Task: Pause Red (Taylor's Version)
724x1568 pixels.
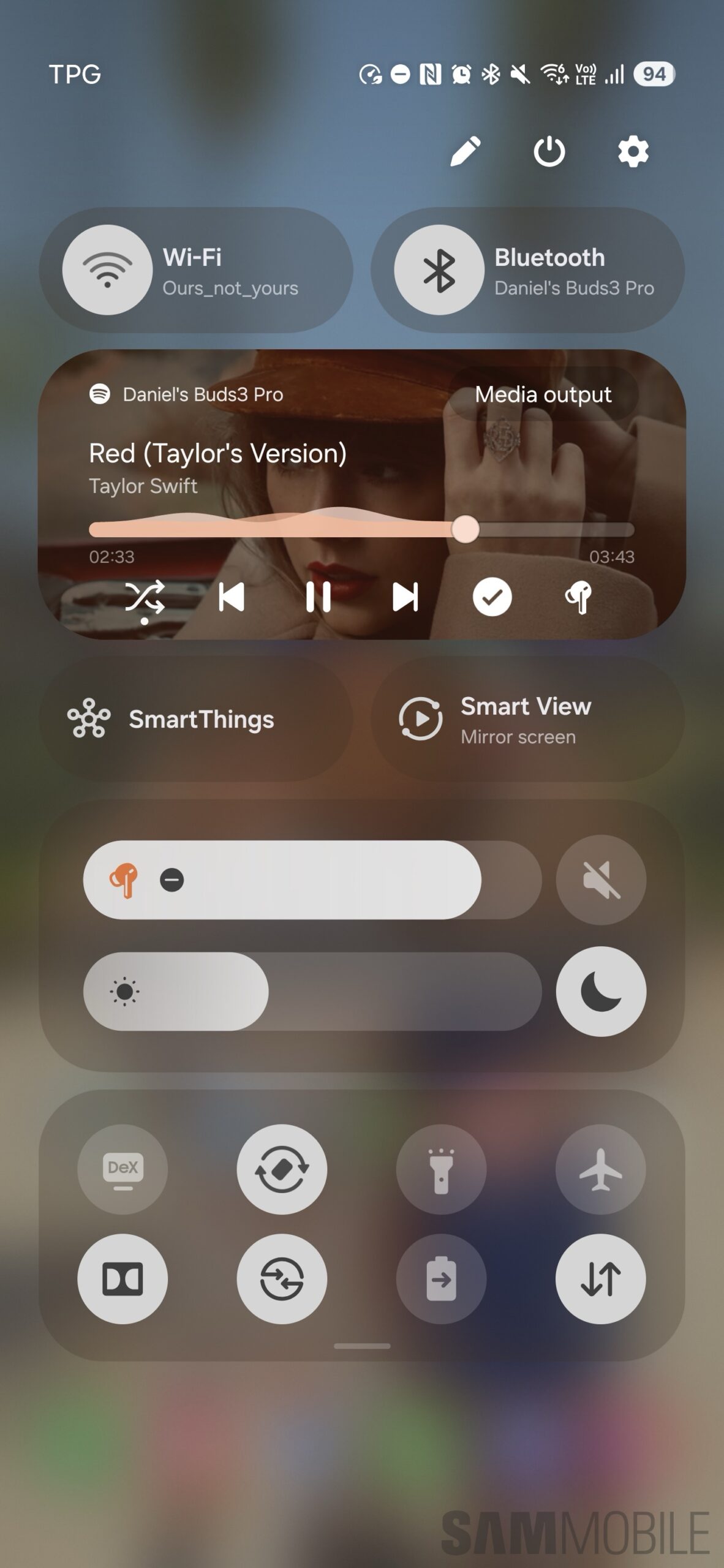Action: point(318,597)
